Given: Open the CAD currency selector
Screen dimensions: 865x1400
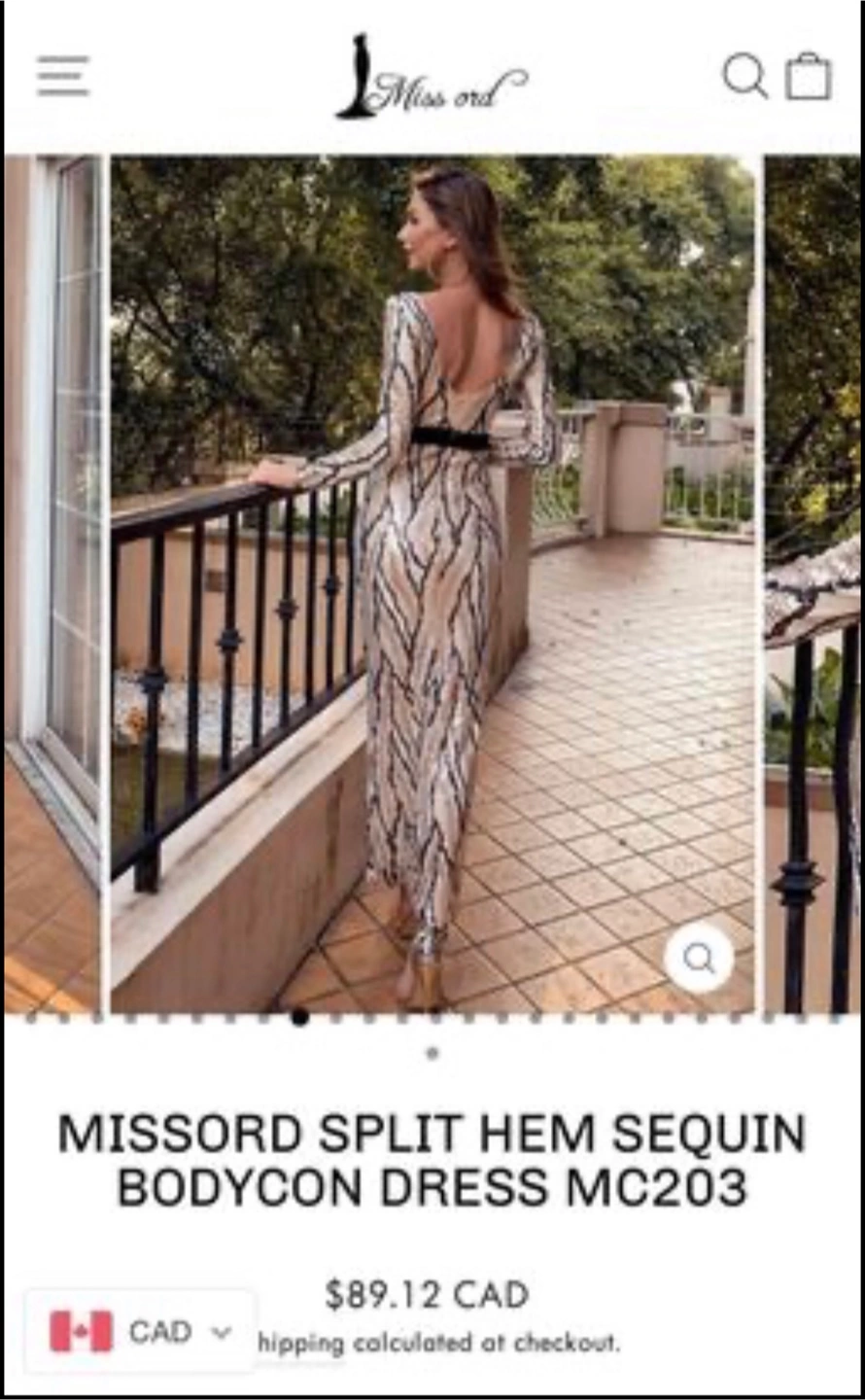Looking at the screenshot, I should (x=141, y=1331).
